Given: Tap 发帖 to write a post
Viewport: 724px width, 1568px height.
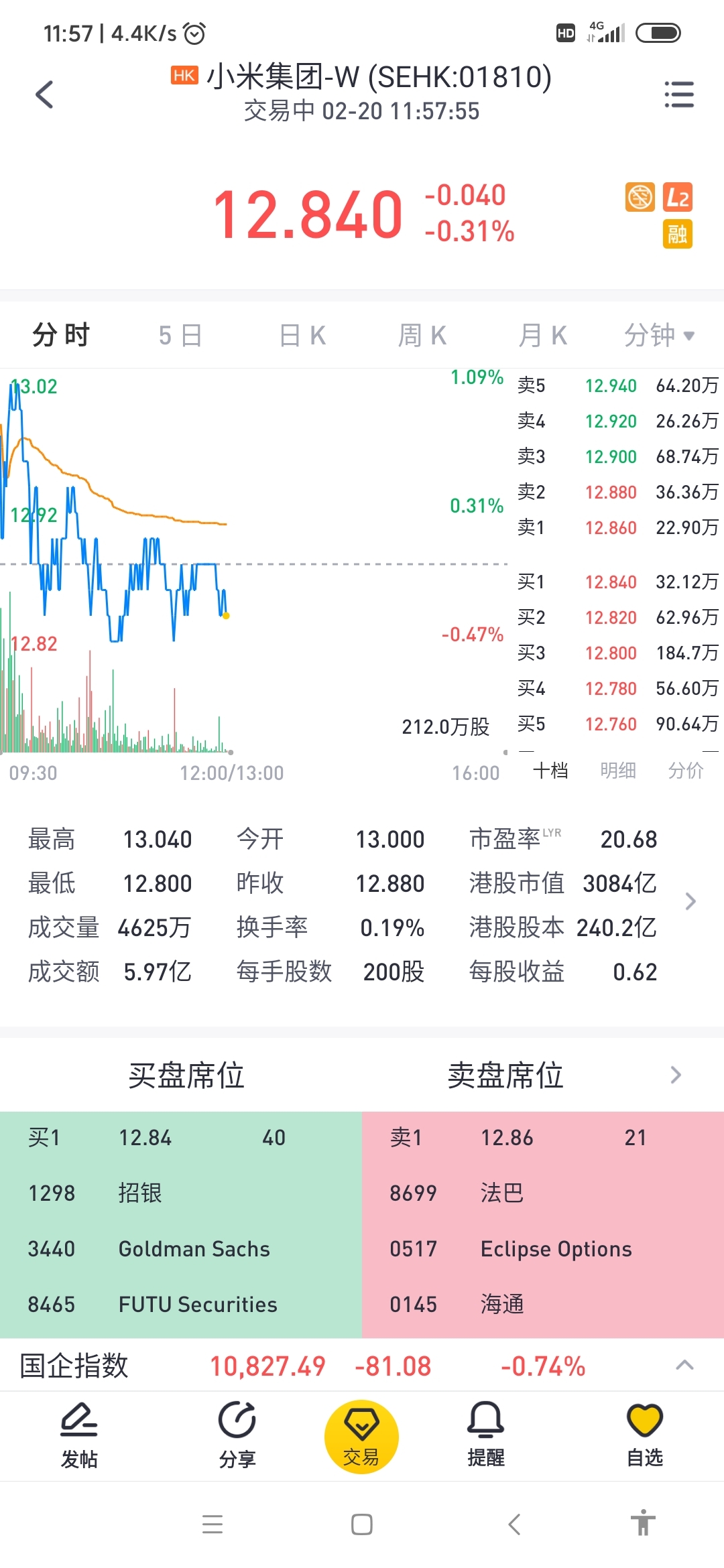Looking at the screenshot, I should tap(79, 1435).
